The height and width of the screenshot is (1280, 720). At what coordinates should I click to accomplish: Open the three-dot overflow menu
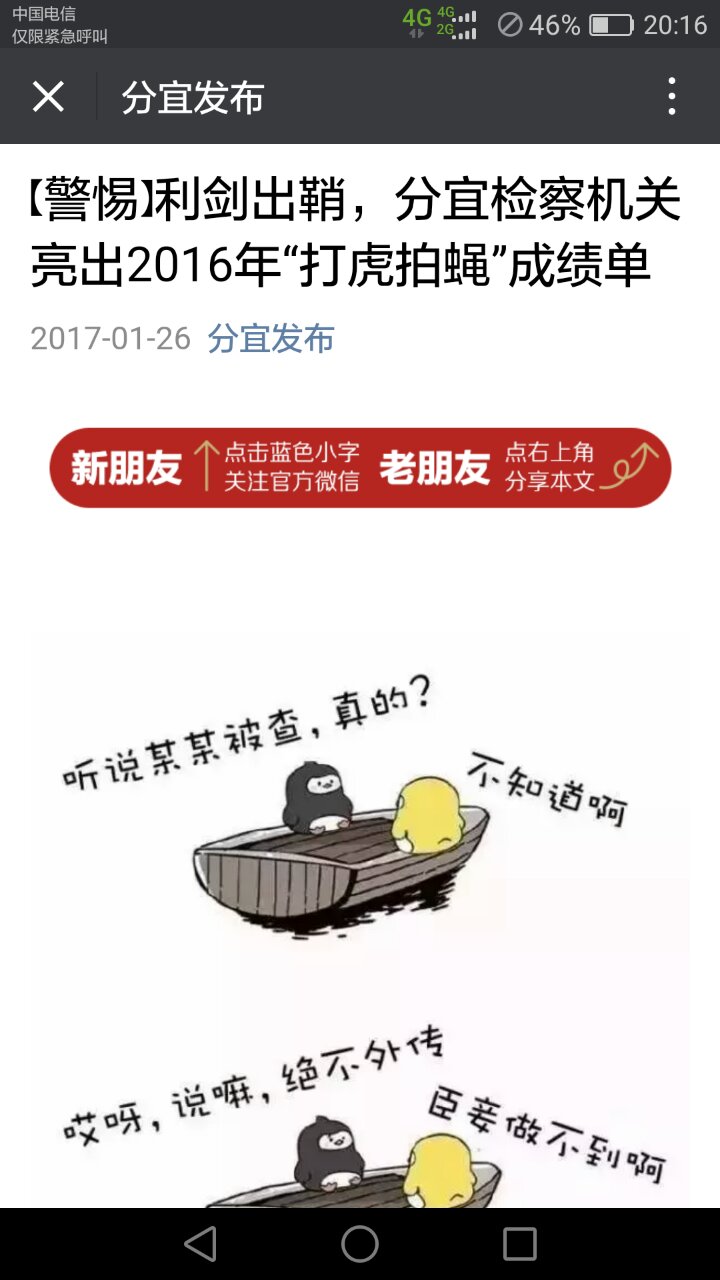(x=671, y=97)
